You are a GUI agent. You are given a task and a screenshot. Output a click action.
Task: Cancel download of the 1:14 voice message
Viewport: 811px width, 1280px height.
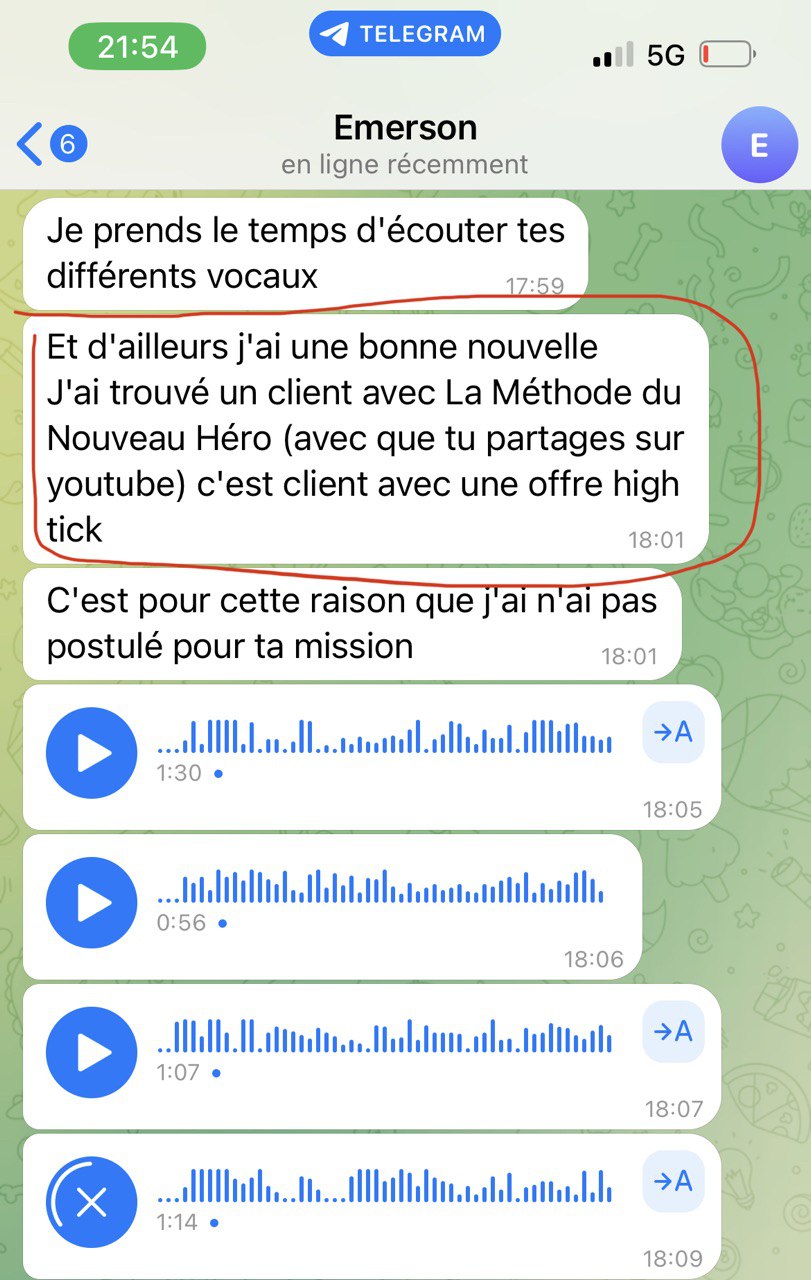(92, 1202)
